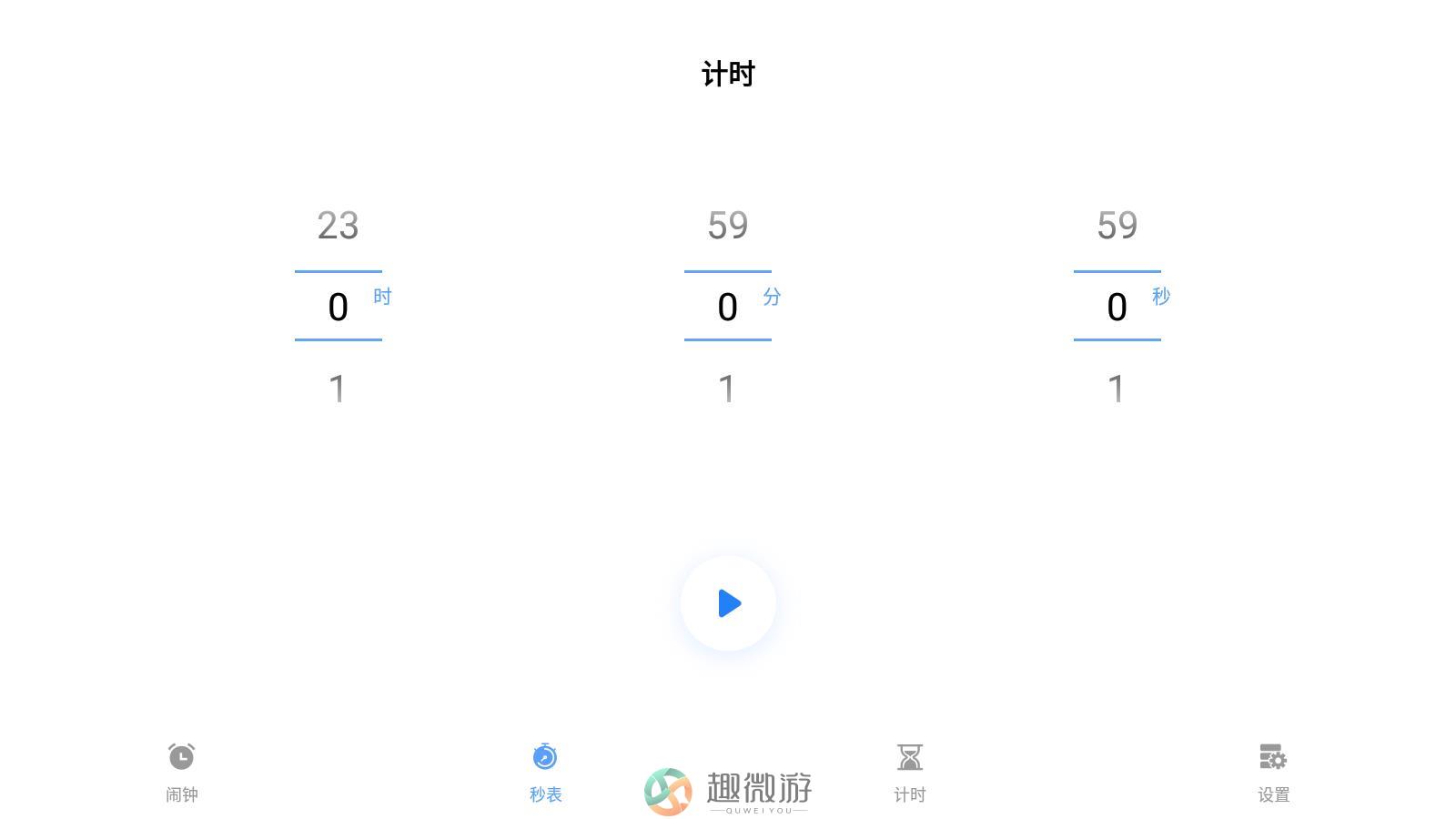
Task: Tap the minutes value 0 field
Action: 727,307
